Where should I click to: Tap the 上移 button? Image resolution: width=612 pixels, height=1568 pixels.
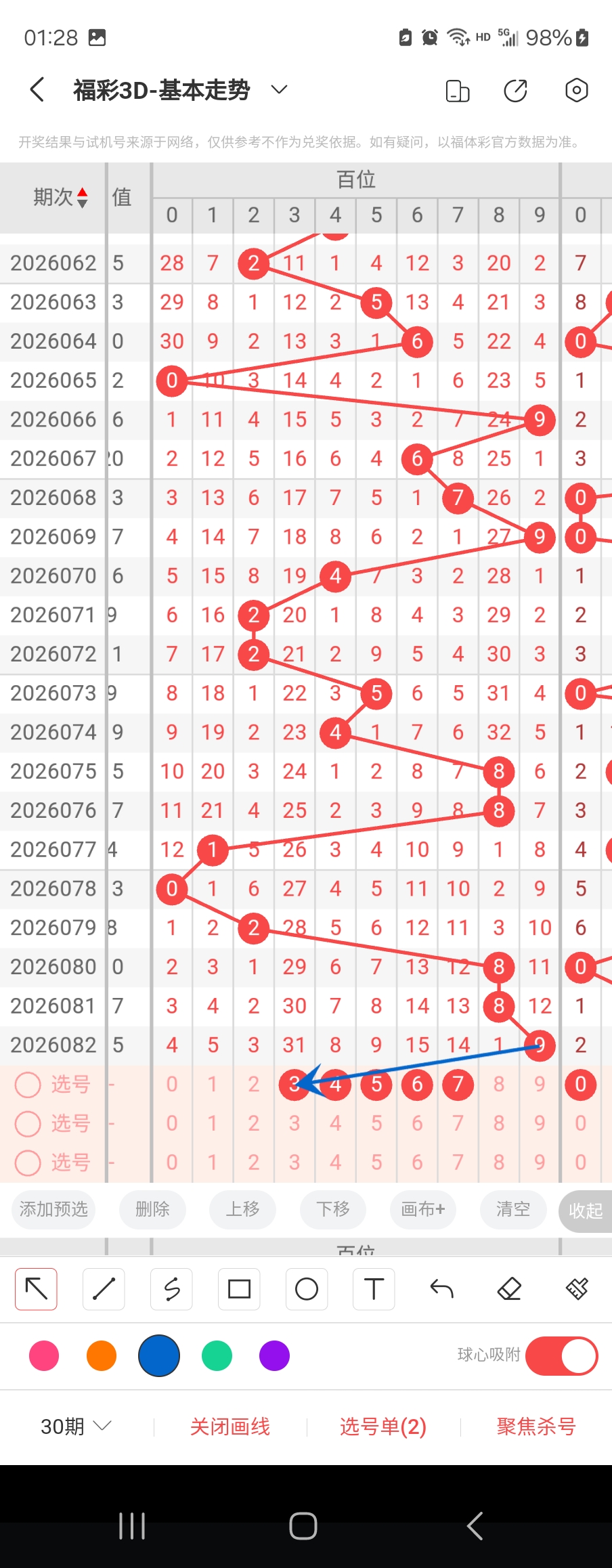[x=242, y=1209]
